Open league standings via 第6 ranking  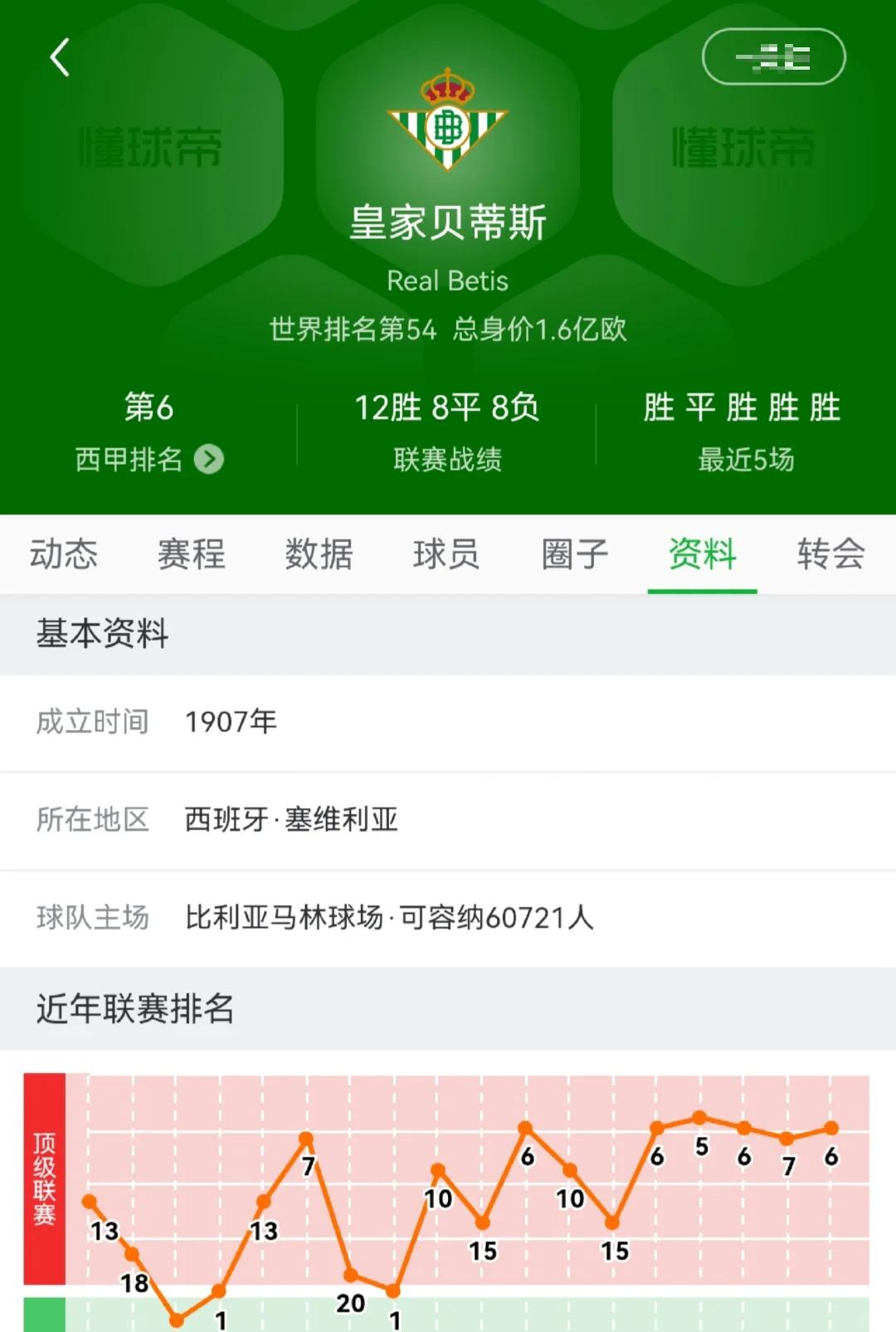(x=149, y=432)
